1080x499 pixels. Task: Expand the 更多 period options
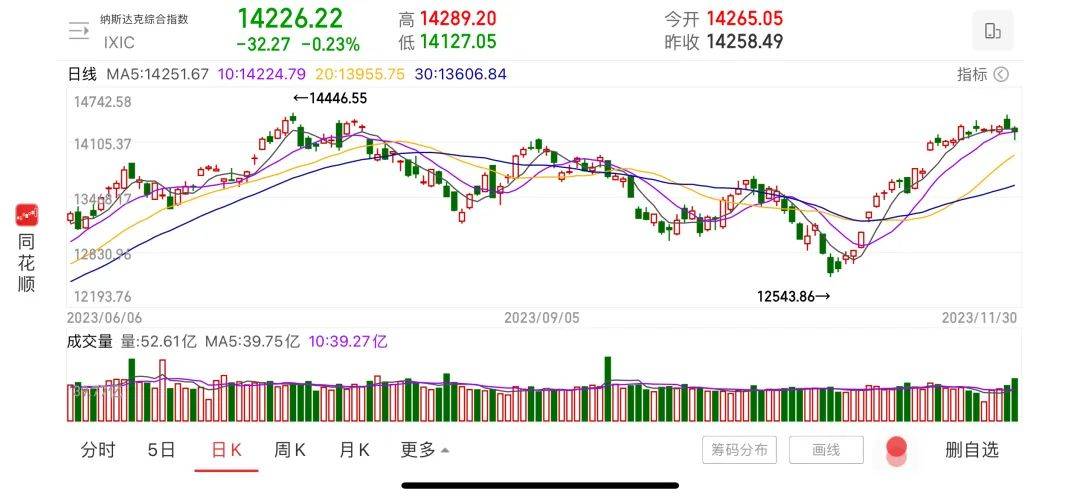pos(425,450)
